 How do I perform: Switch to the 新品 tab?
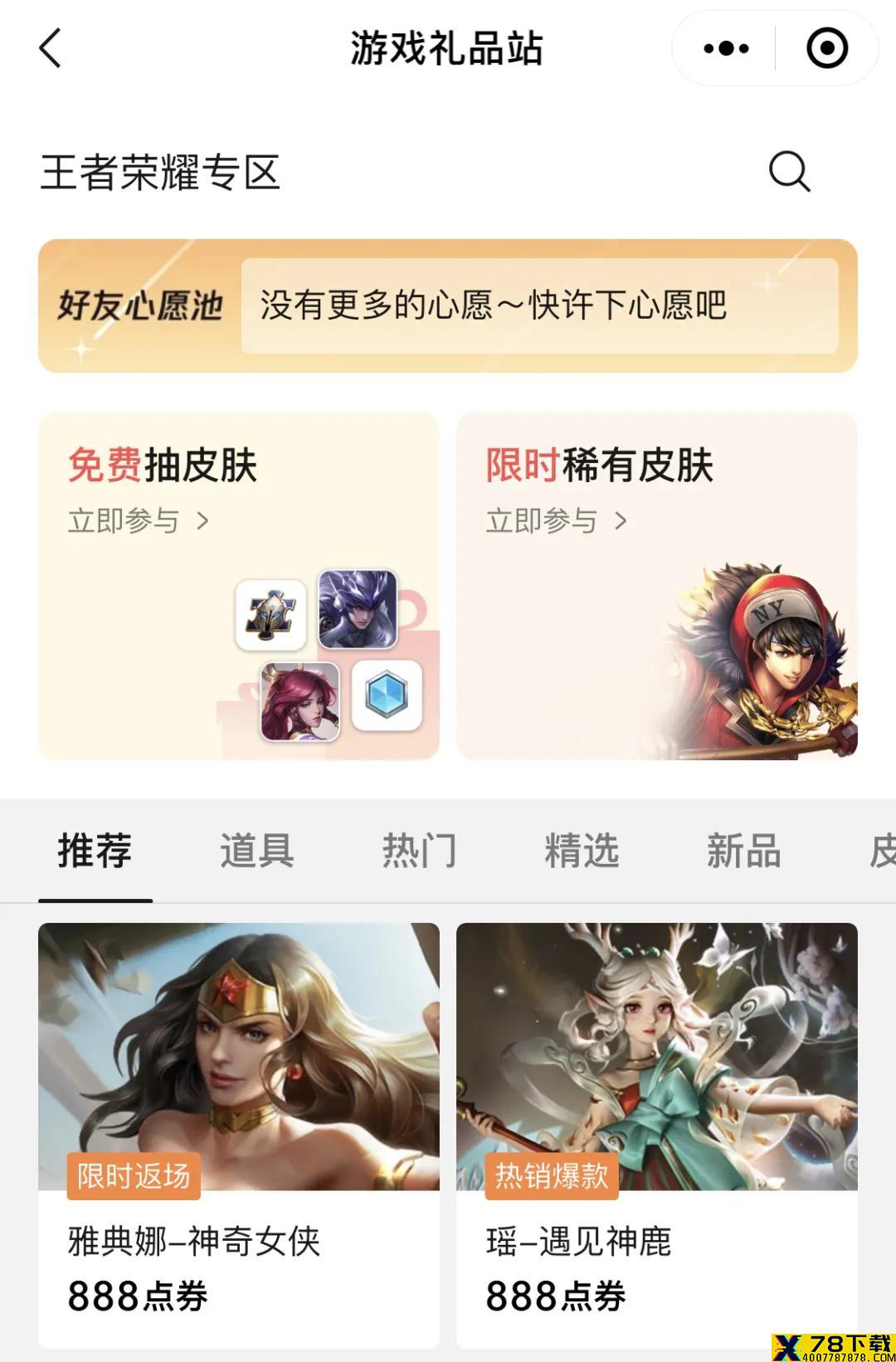click(x=743, y=851)
